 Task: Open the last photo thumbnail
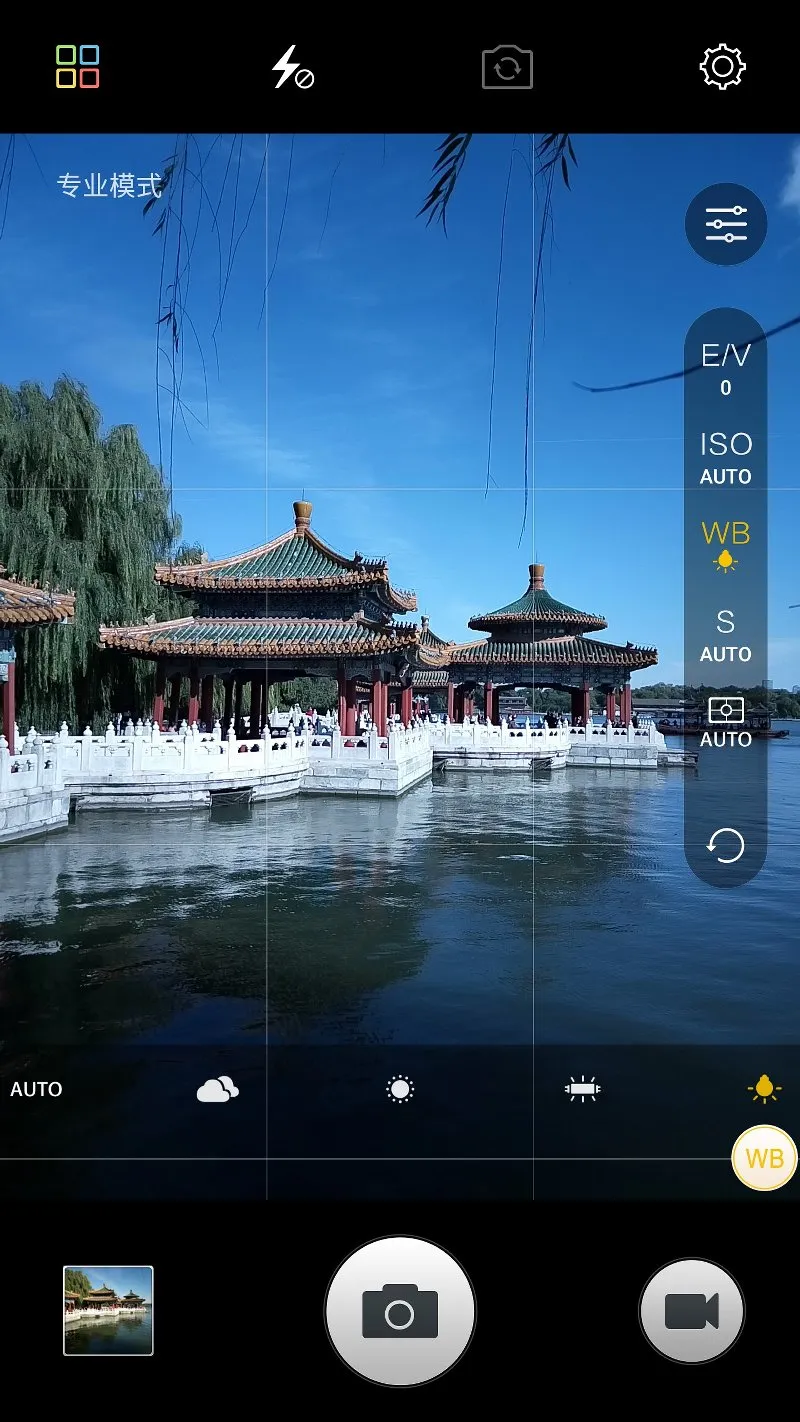(108, 1310)
